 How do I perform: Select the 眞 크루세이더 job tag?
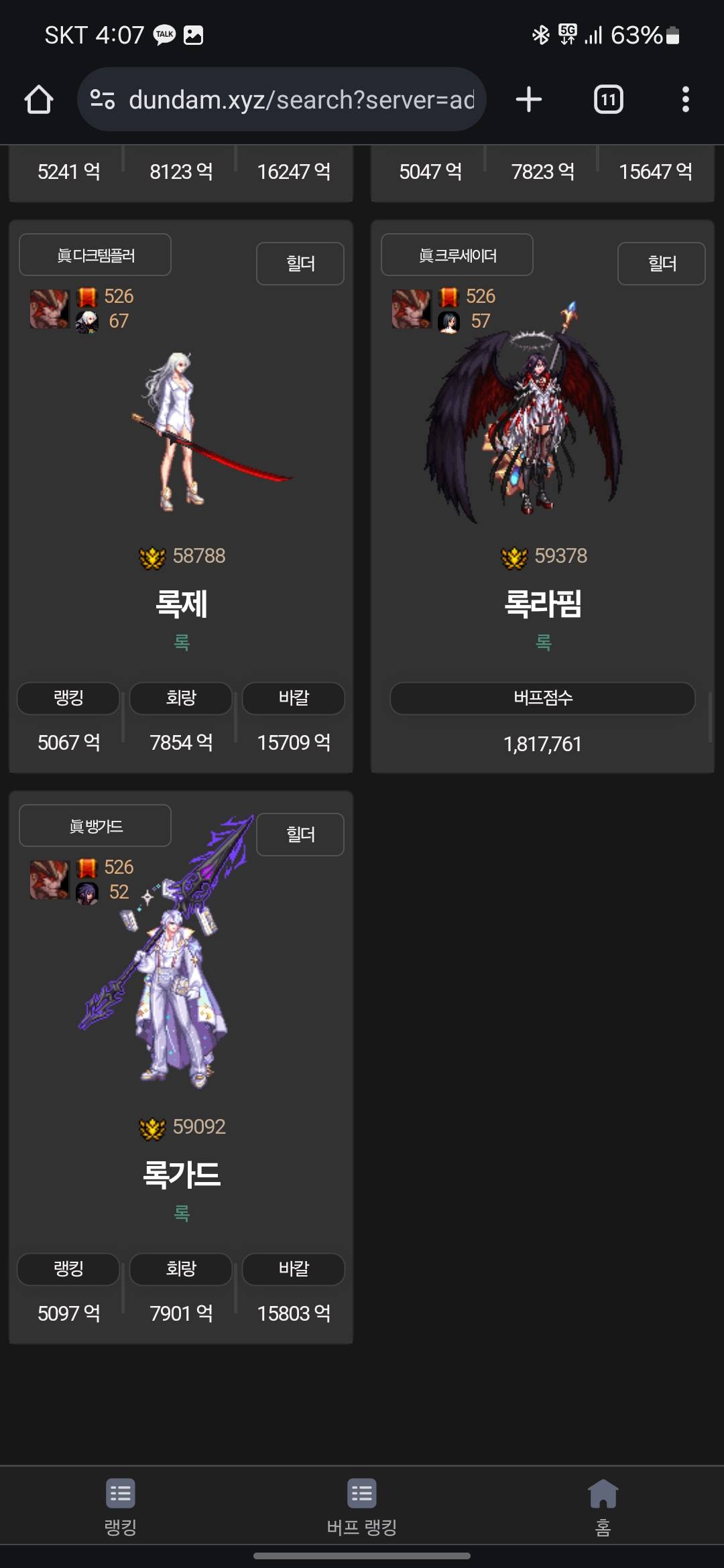(x=457, y=255)
